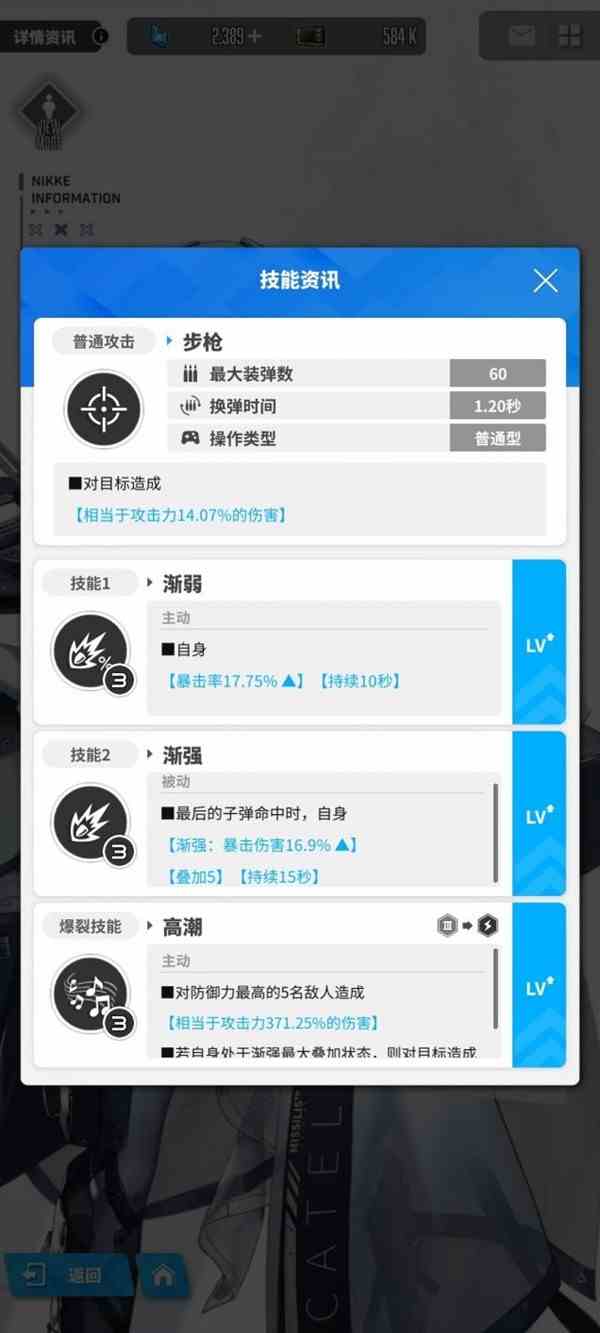Screen dimensions: 600x1333
Task: Open level details for burst skill 高潮
Action: (x=539, y=985)
